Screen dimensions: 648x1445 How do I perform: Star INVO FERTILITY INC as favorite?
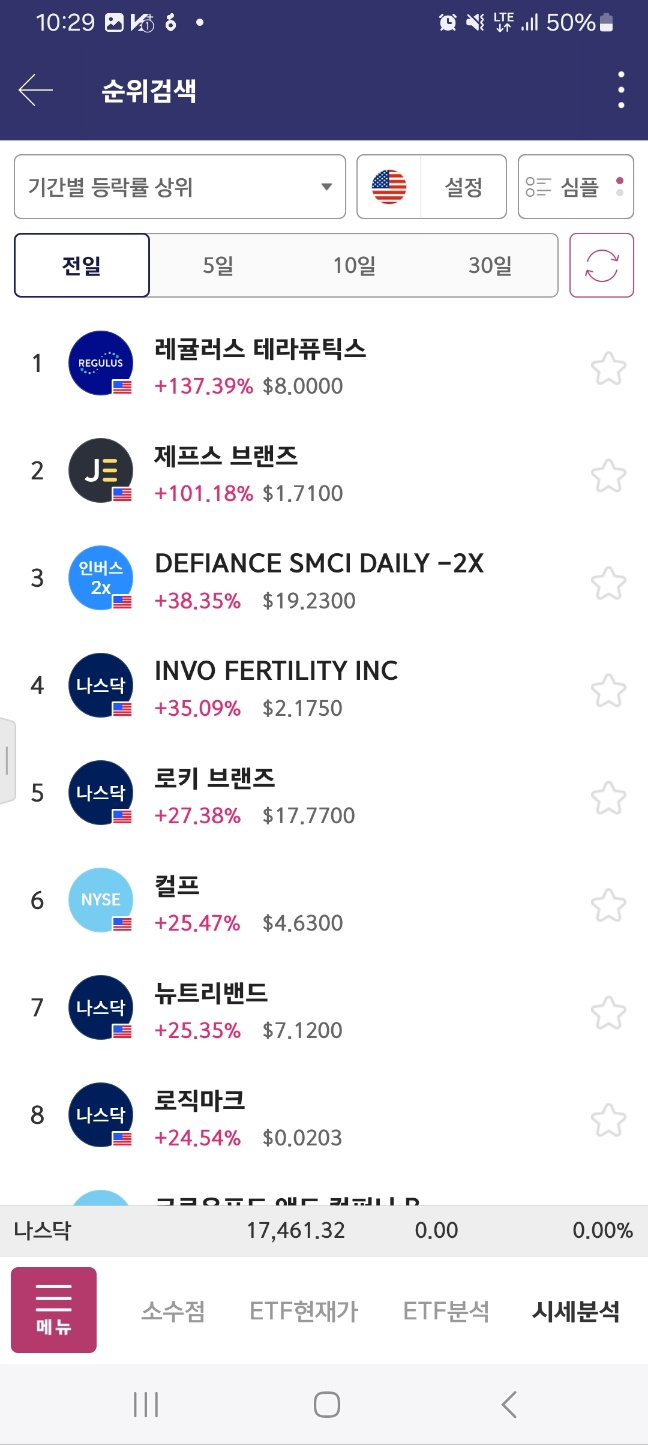pos(608,690)
